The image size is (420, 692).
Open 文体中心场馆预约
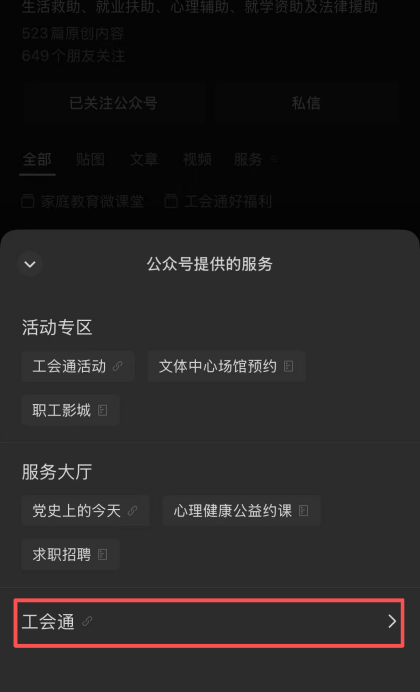click(x=226, y=366)
